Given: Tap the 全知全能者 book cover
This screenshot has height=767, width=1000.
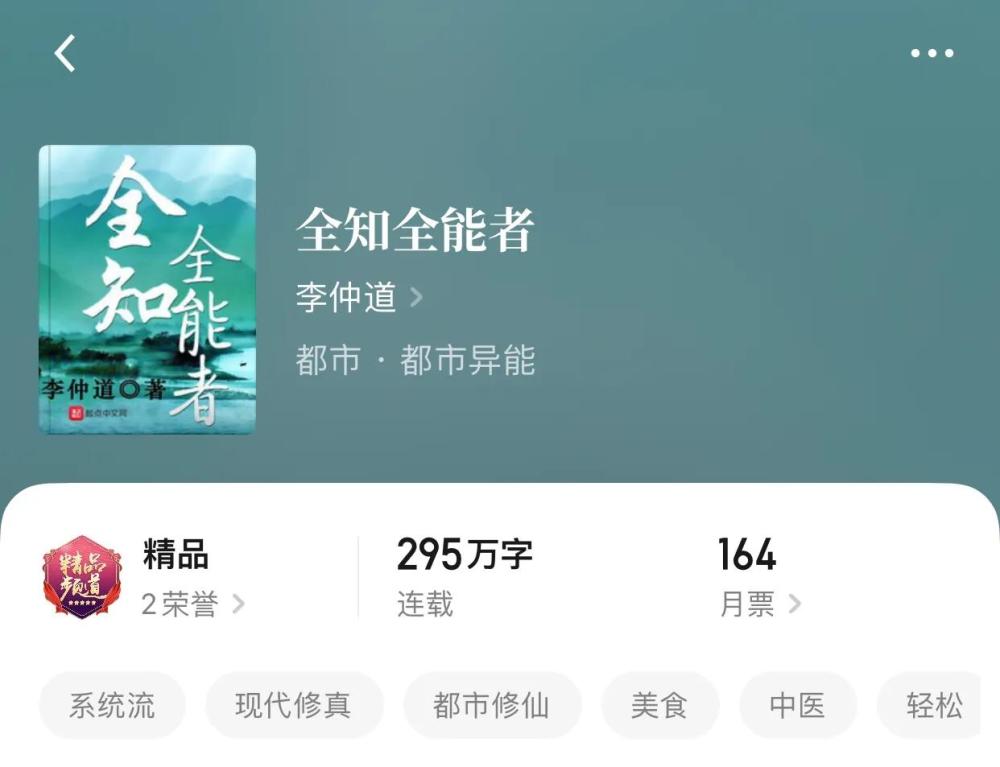Looking at the screenshot, I should tap(147, 290).
